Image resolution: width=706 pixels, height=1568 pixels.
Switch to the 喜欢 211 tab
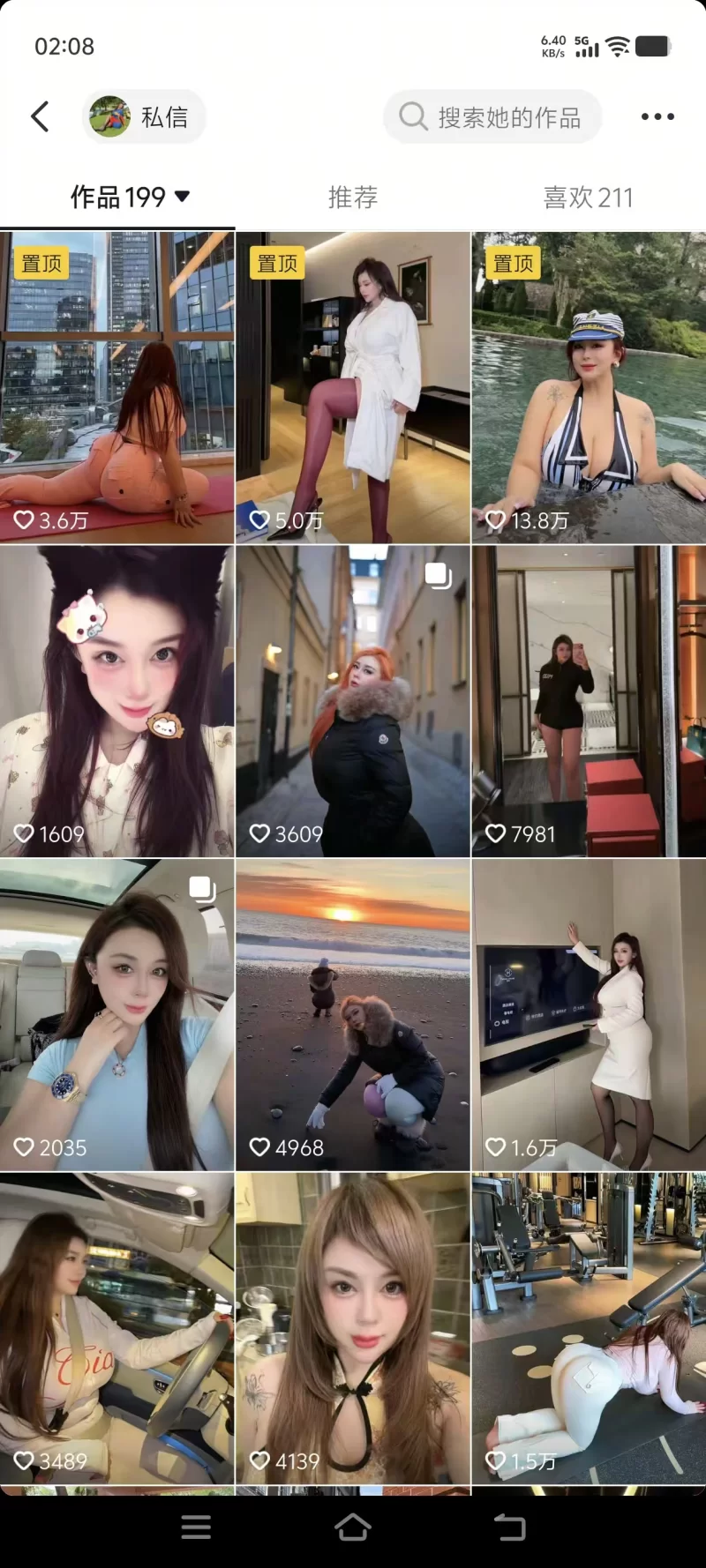click(x=588, y=197)
